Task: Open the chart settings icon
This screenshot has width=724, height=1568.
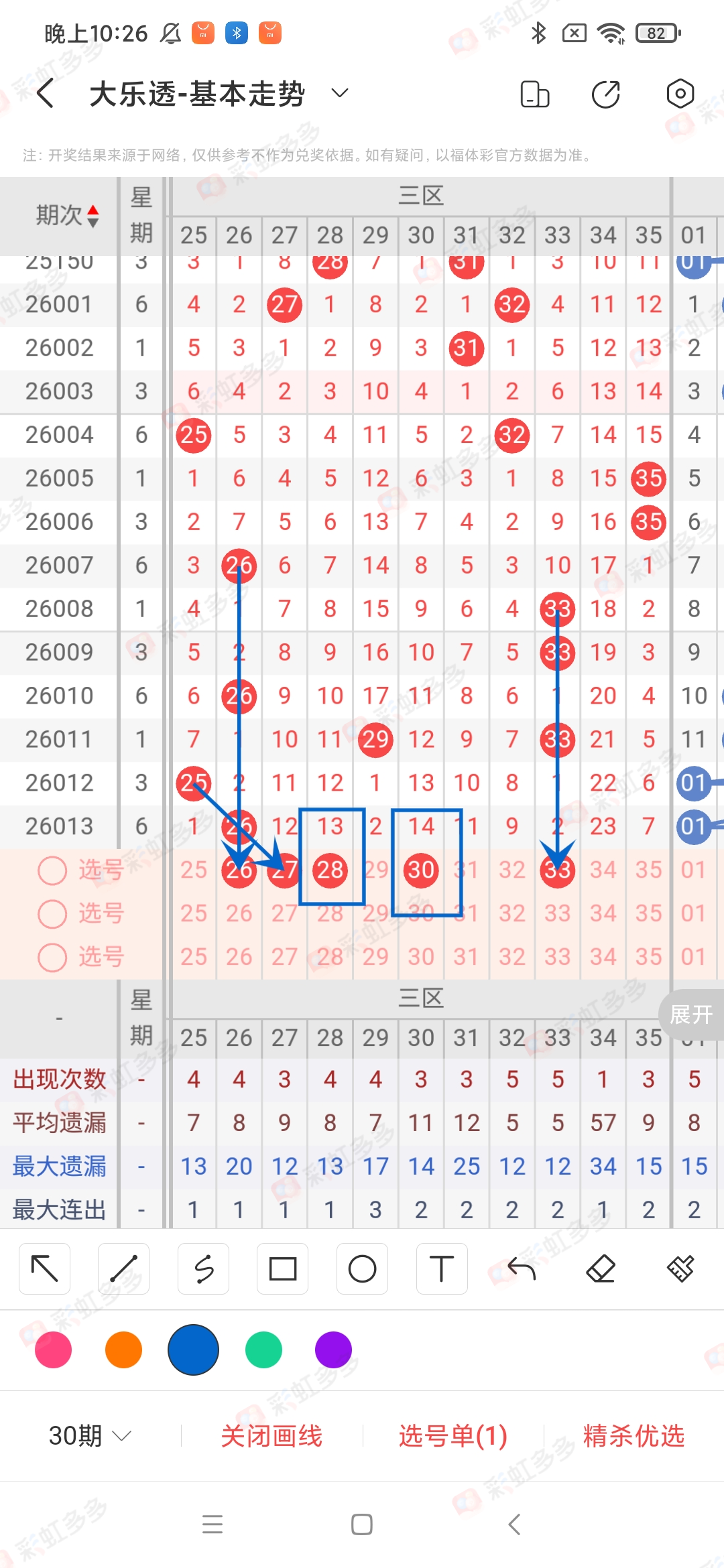Action: 680,94
